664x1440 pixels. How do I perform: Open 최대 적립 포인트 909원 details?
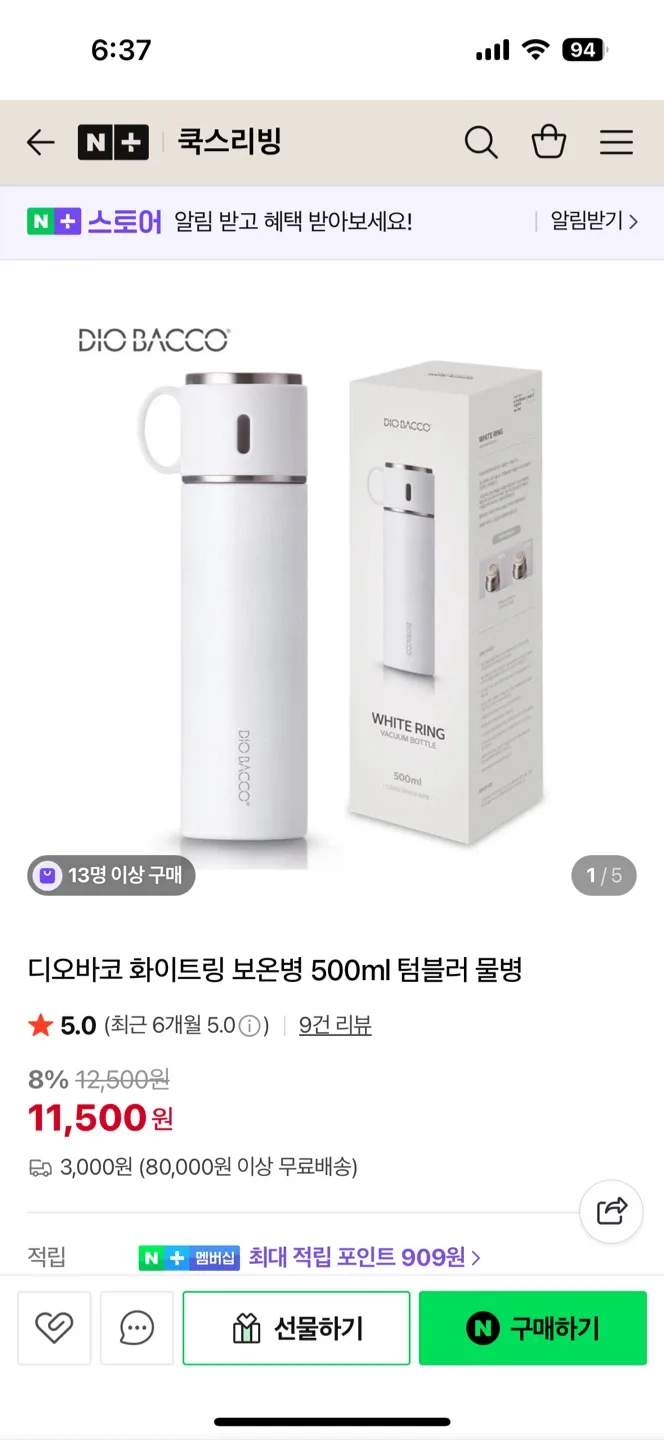[x=364, y=1257]
